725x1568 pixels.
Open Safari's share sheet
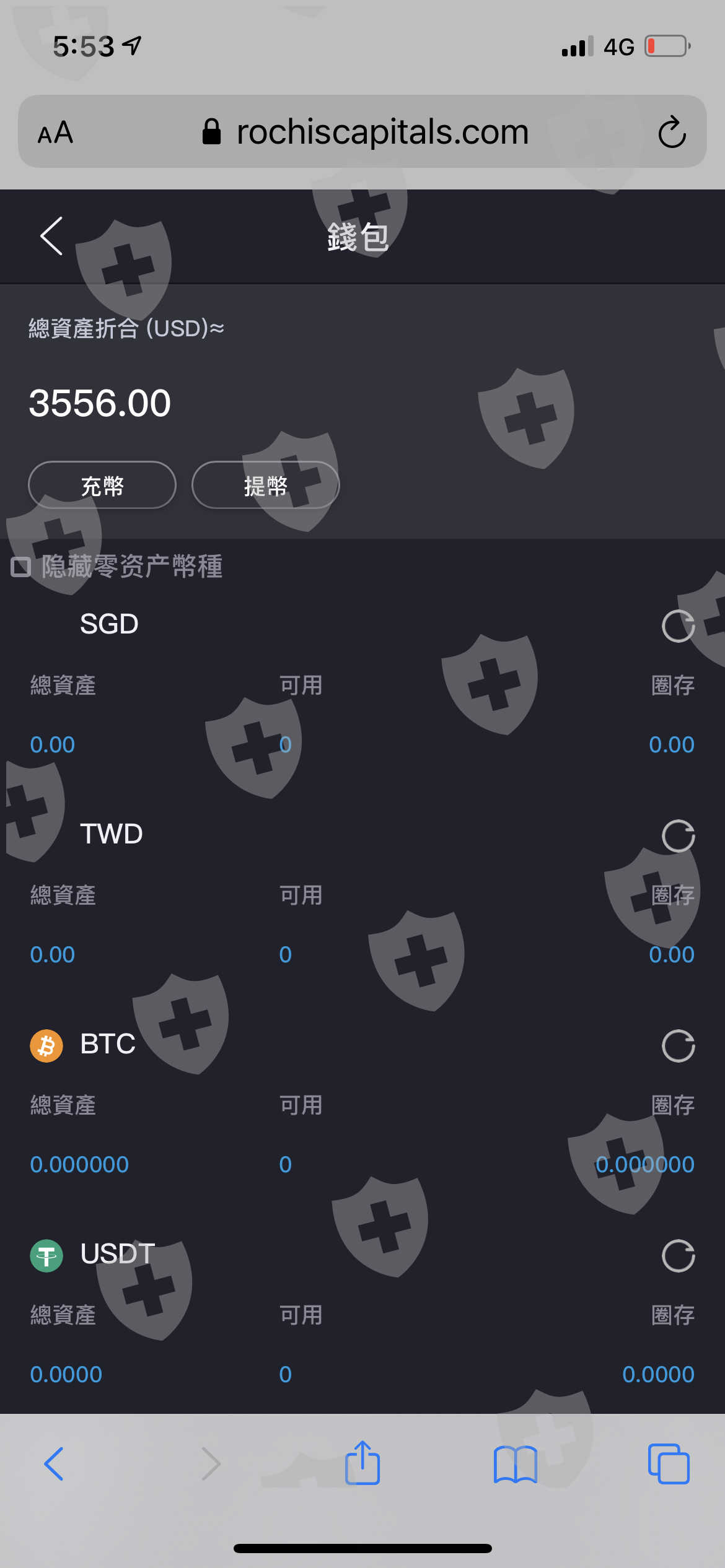pyautogui.click(x=362, y=1463)
